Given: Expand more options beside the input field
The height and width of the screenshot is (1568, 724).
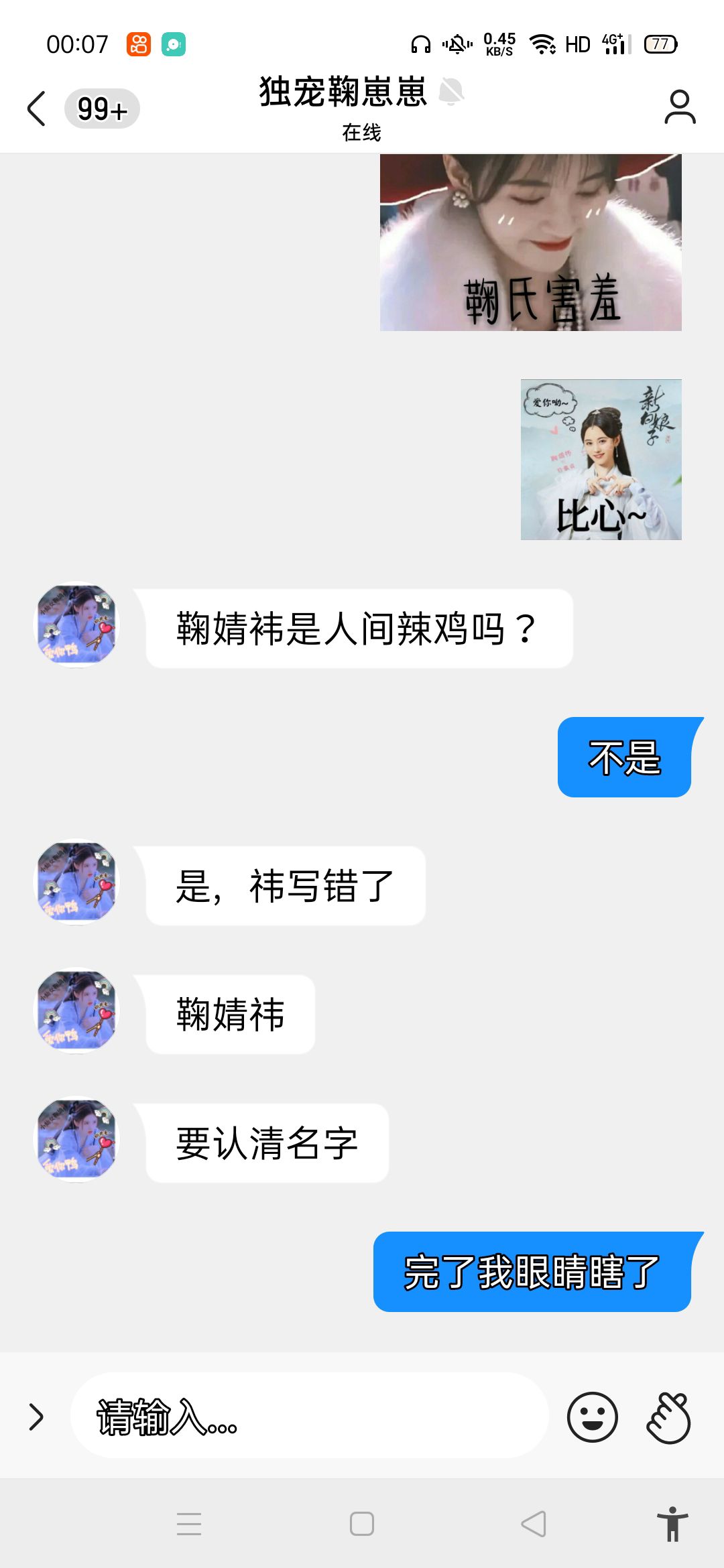Looking at the screenshot, I should coord(36,1417).
